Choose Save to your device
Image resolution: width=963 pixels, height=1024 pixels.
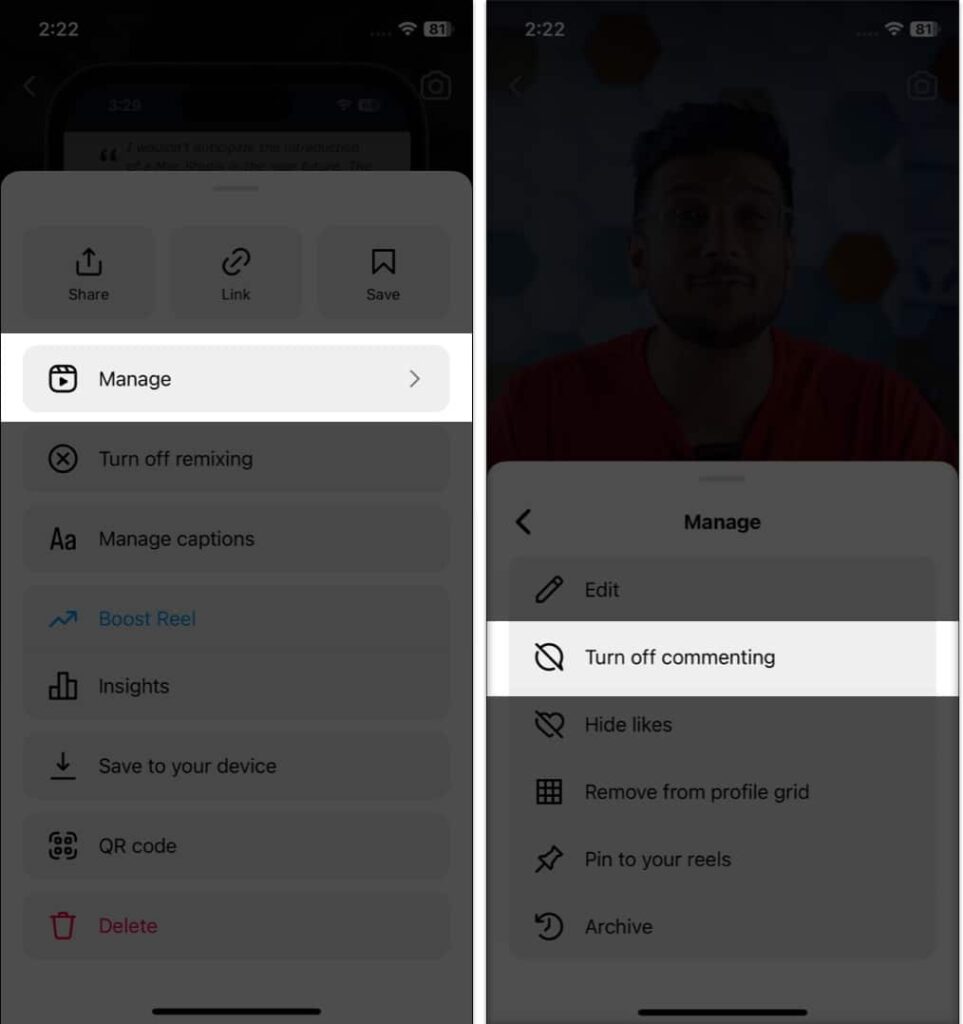click(x=236, y=766)
